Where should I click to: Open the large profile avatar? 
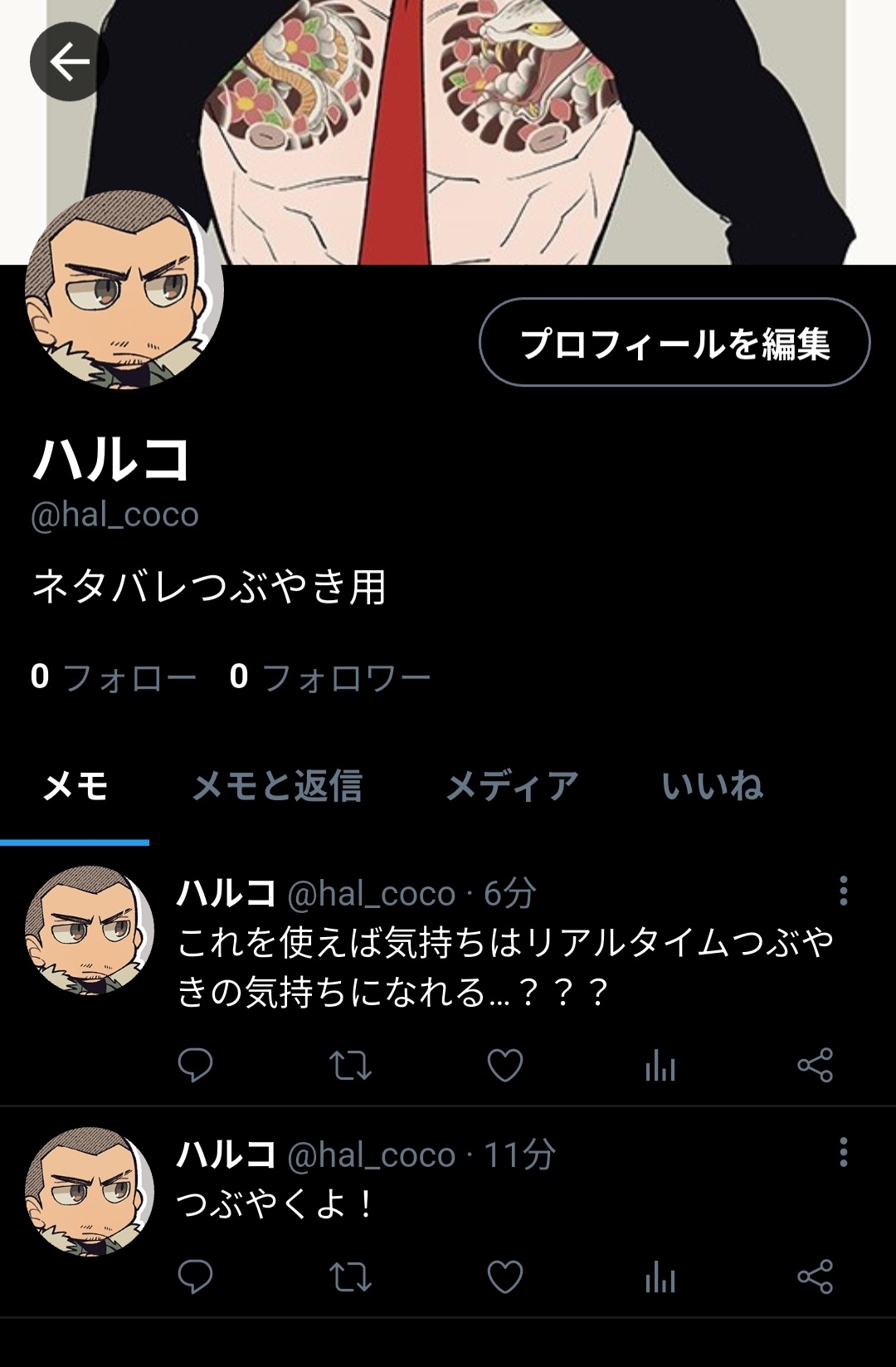coord(124,290)
